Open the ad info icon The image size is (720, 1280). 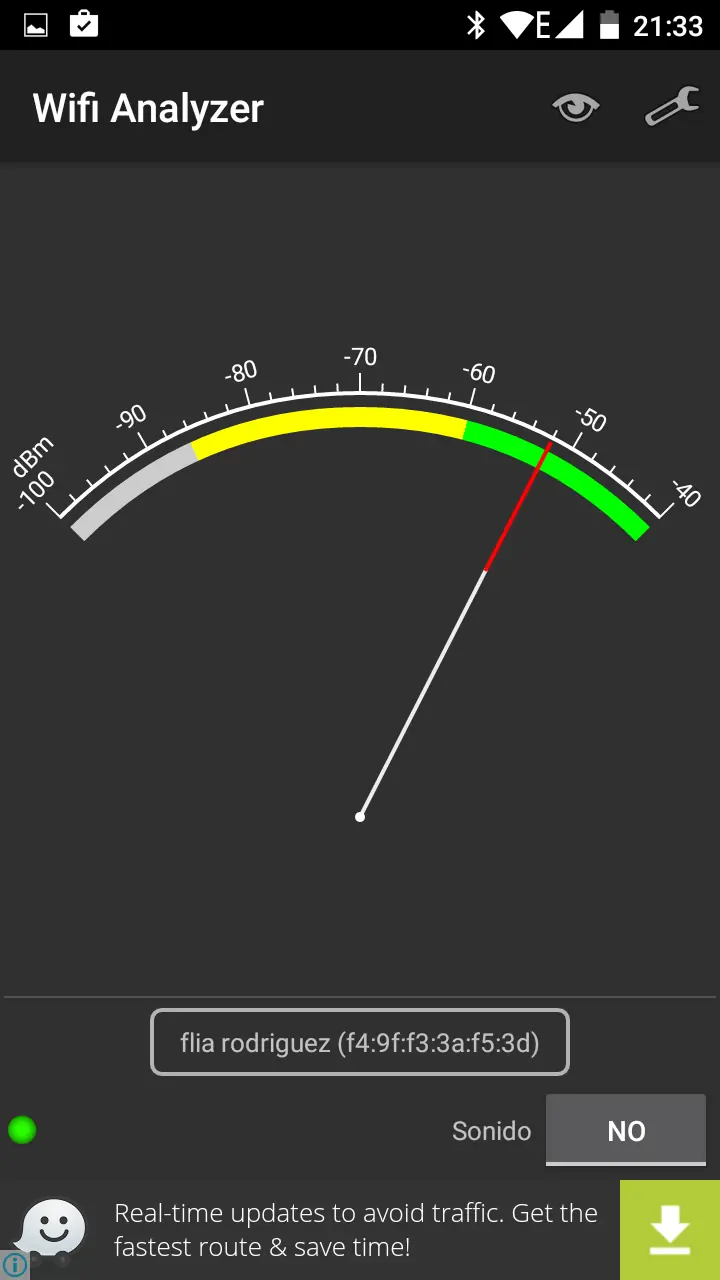pos(13,1266)
